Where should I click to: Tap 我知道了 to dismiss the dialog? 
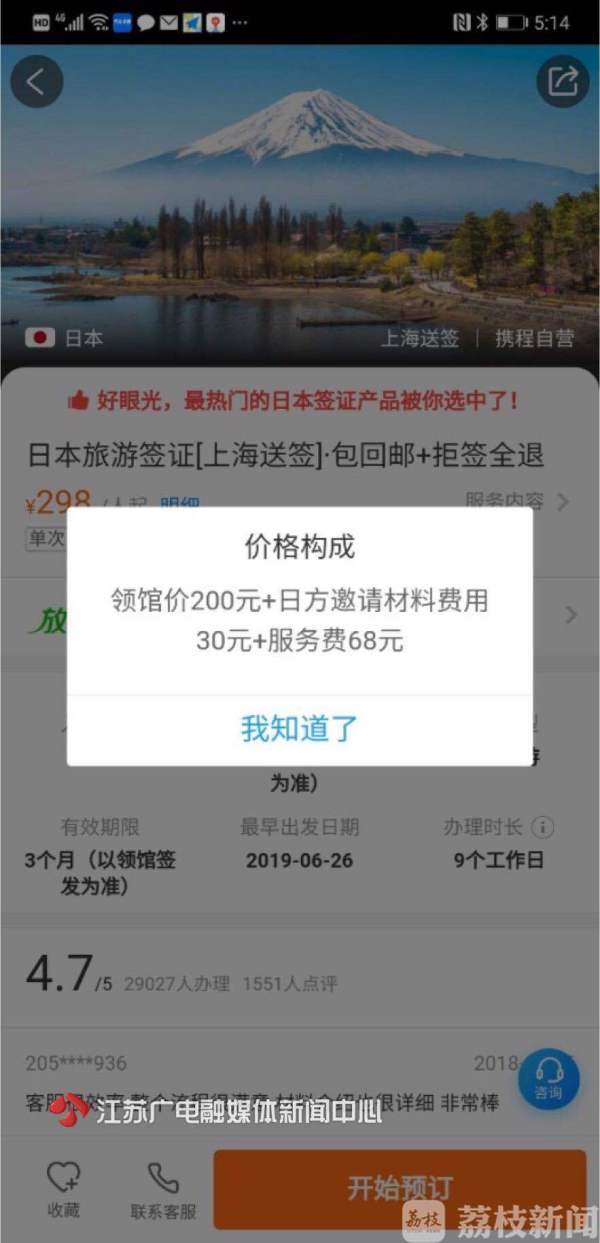pyautogui.click(x=299, y=729)
